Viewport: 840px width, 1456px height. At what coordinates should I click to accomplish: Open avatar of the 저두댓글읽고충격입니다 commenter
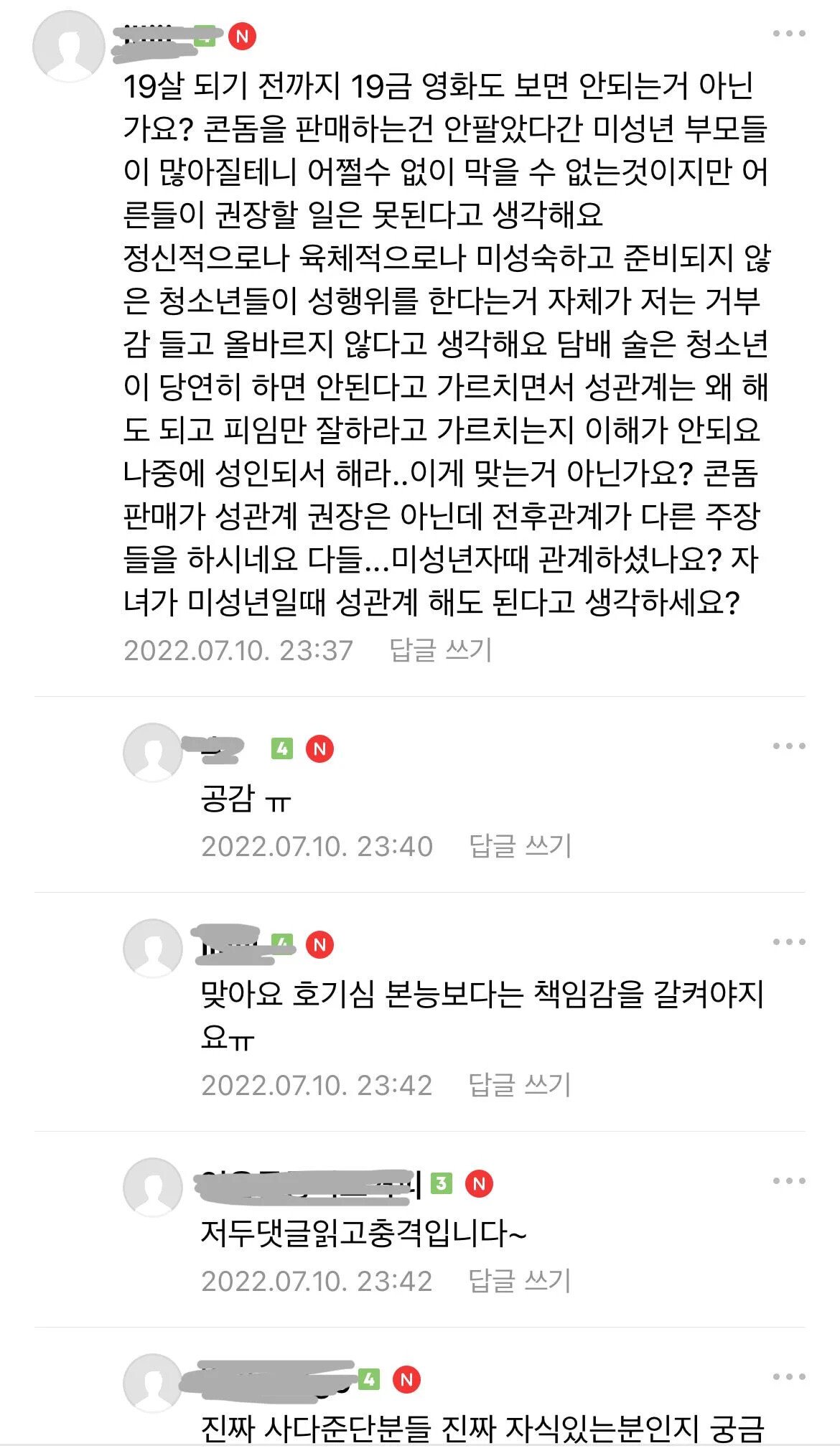click(153, 1188)
